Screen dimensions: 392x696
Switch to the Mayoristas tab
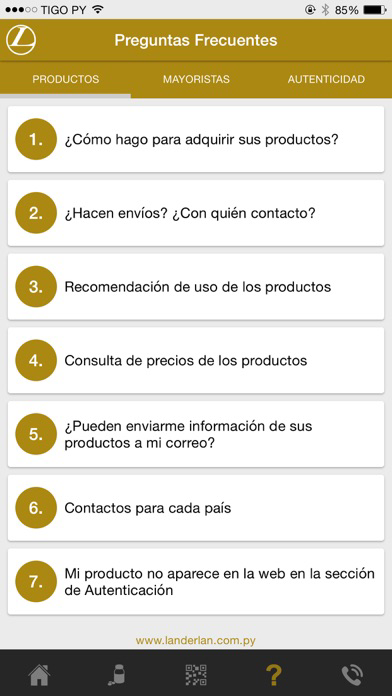(x=196, y=79)
